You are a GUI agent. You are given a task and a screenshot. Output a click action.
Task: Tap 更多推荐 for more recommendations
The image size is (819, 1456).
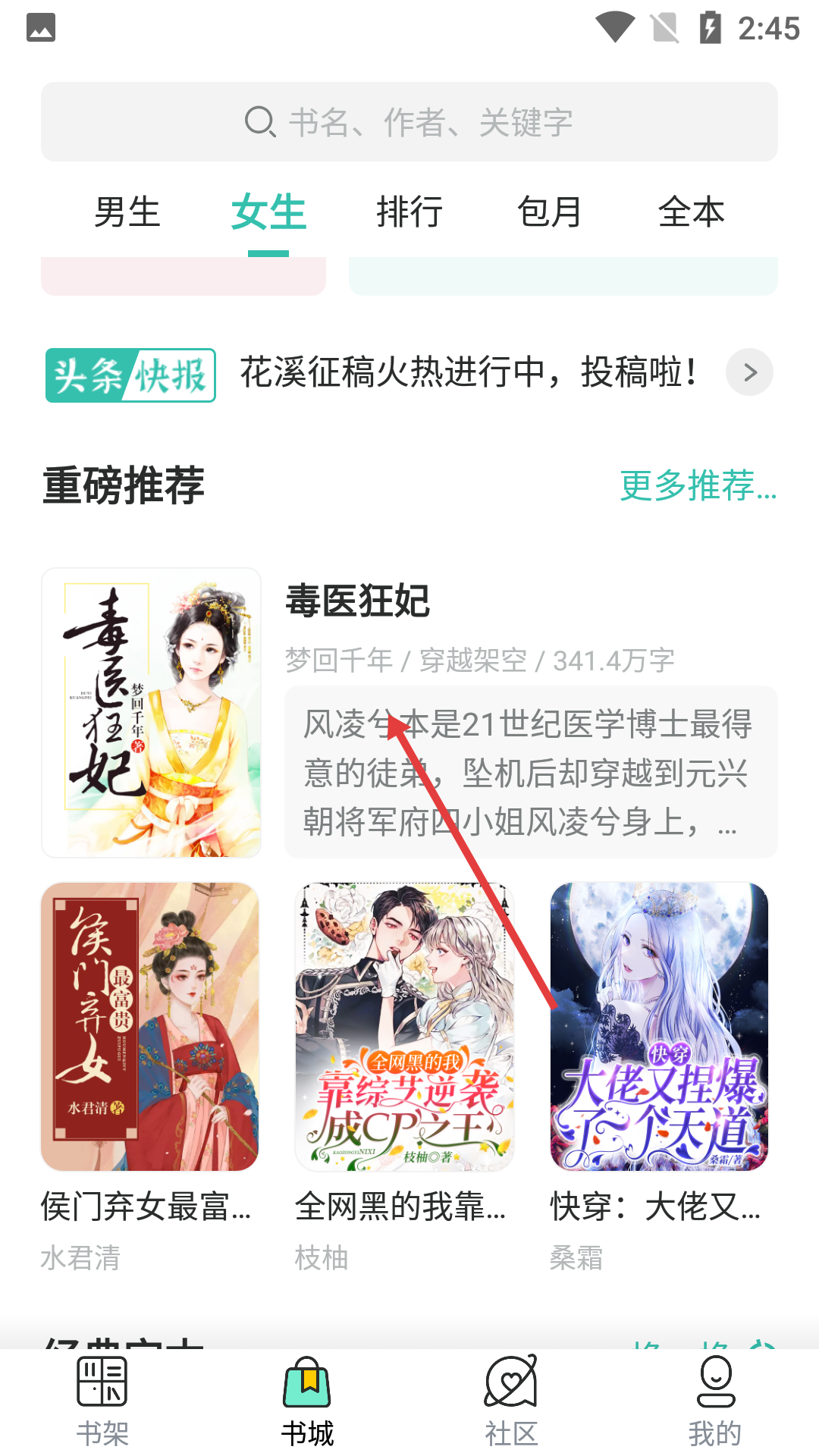698,485
